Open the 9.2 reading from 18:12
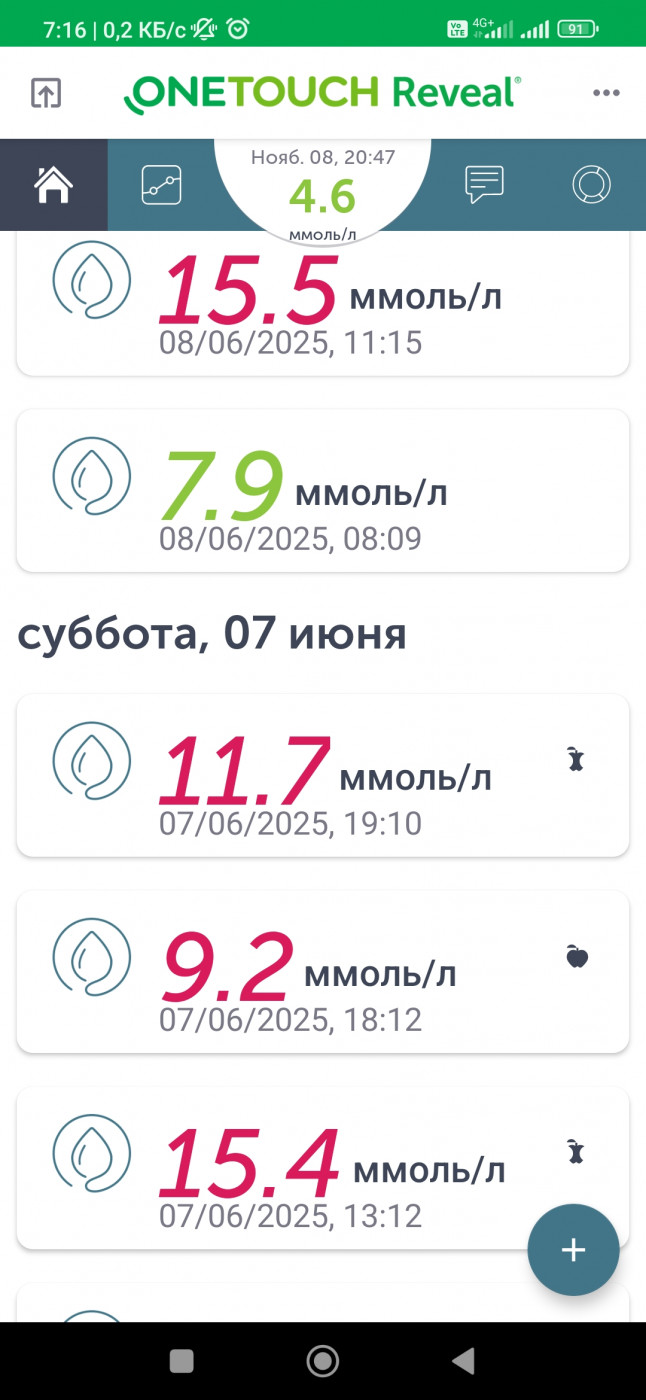646x1400 pixels. click(323, 971)
